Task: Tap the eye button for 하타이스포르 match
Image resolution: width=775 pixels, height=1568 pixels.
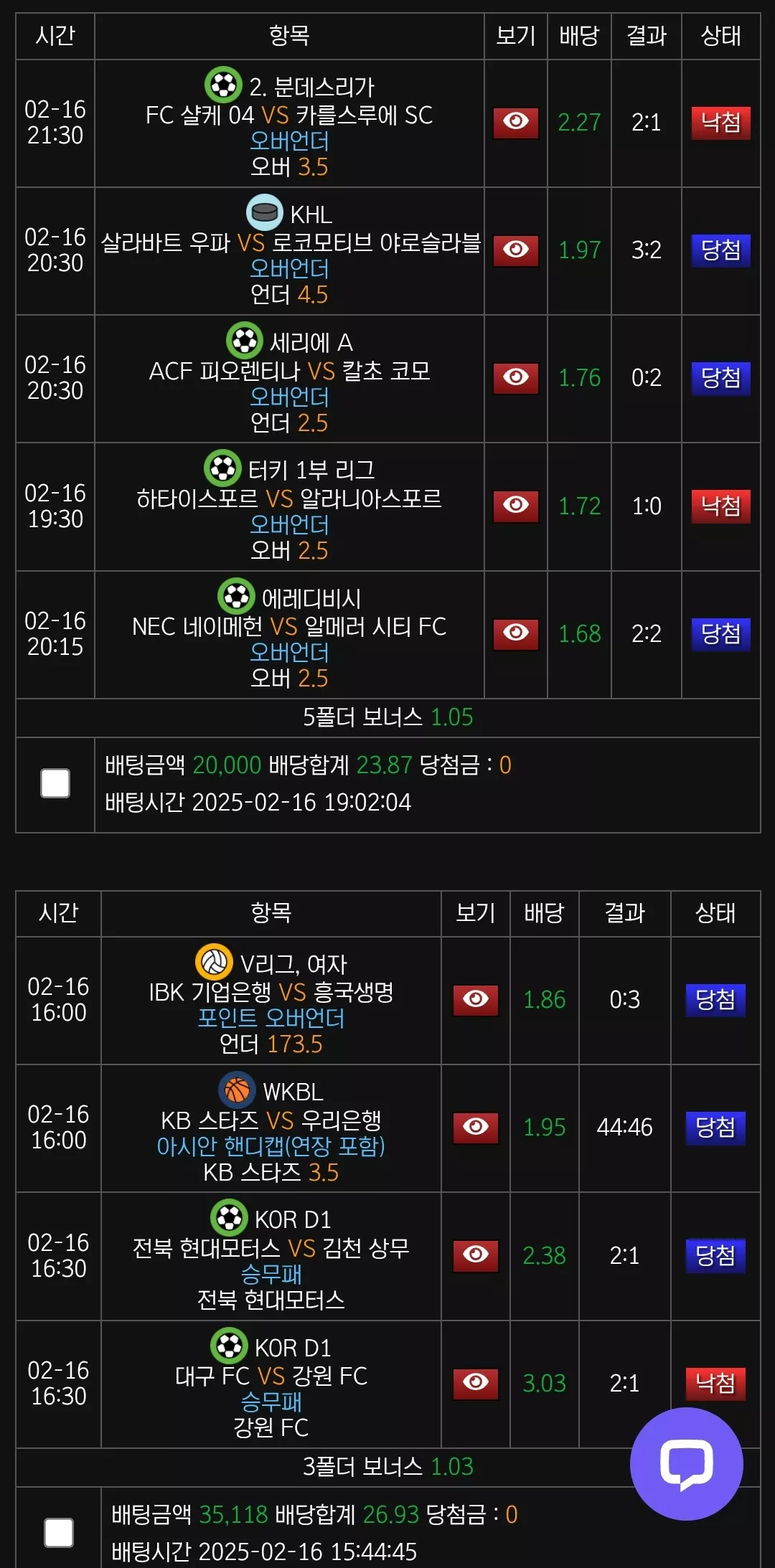Action: click(x=515, y=506)
